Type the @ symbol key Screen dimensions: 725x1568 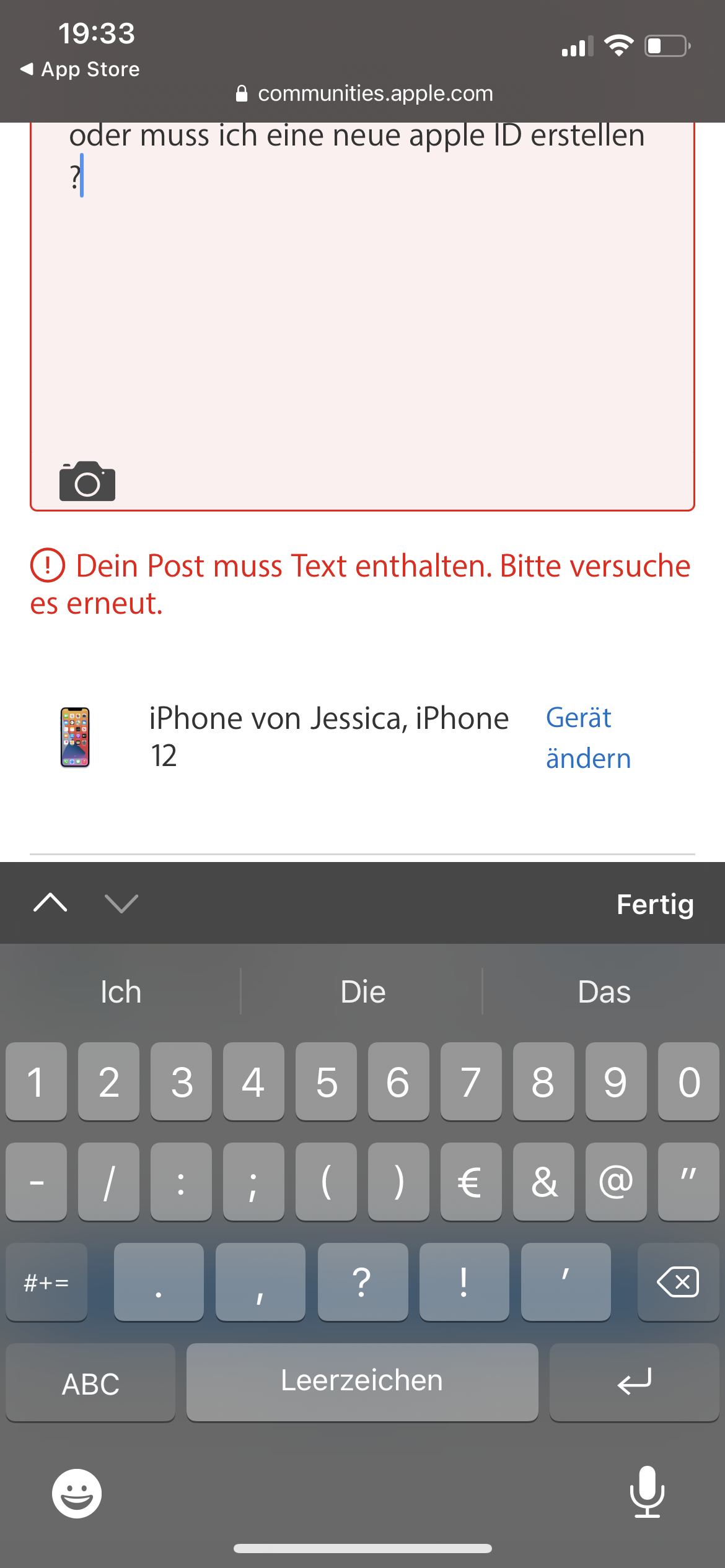point(615,1182)
